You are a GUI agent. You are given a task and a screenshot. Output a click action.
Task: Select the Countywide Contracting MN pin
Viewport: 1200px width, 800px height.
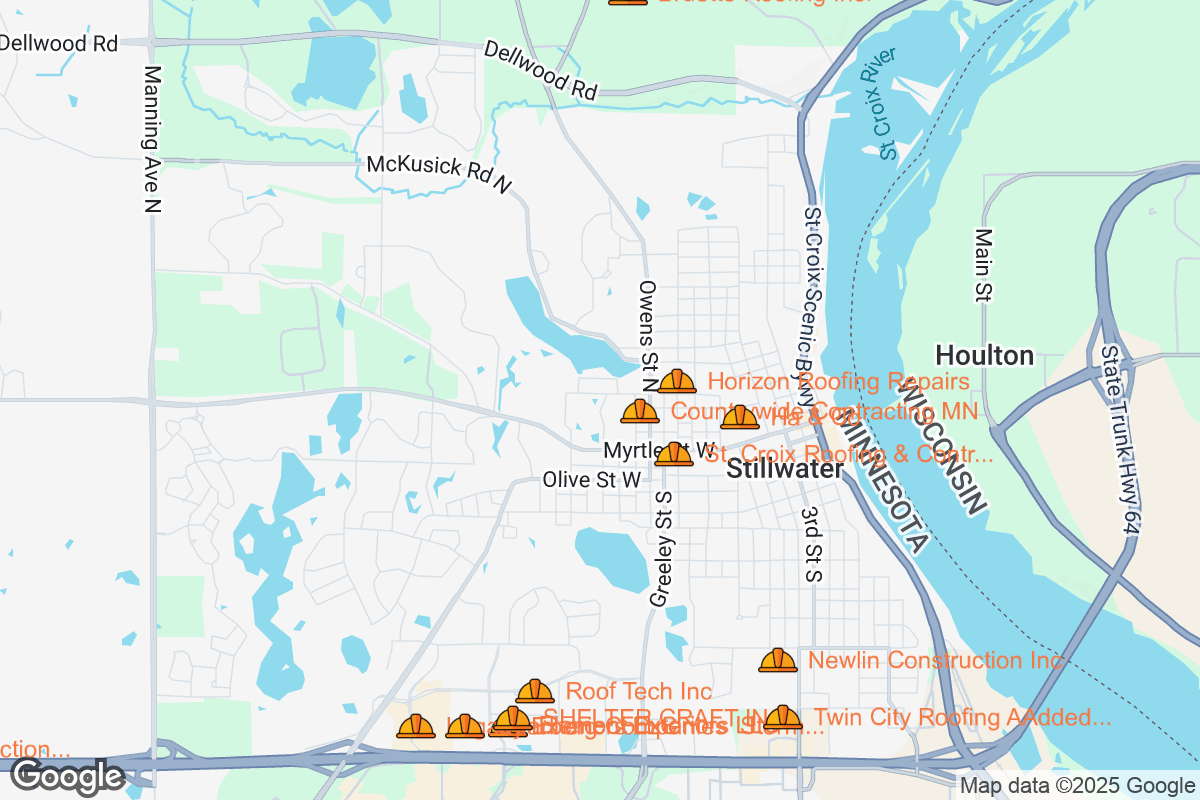640,411
